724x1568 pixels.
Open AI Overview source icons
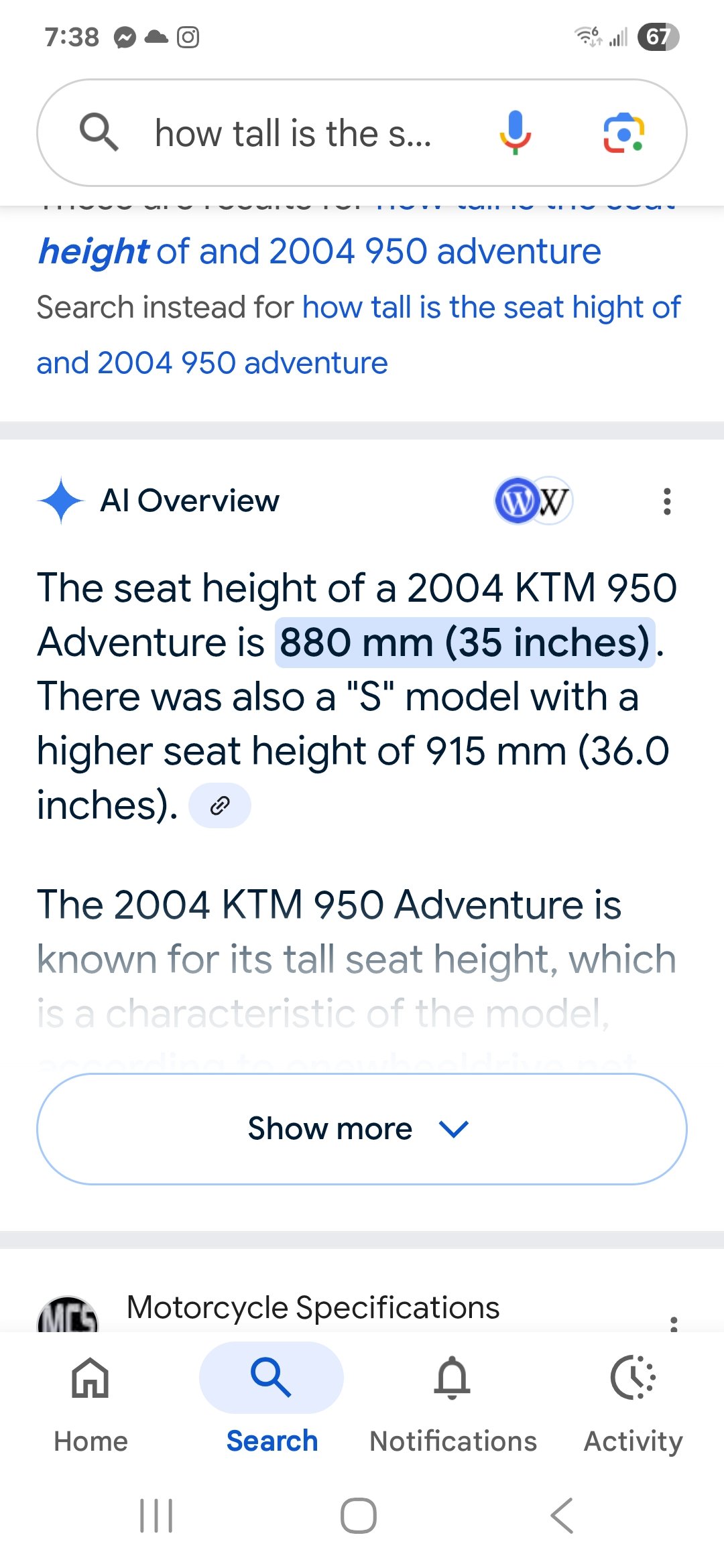click(x=534, y=501)
